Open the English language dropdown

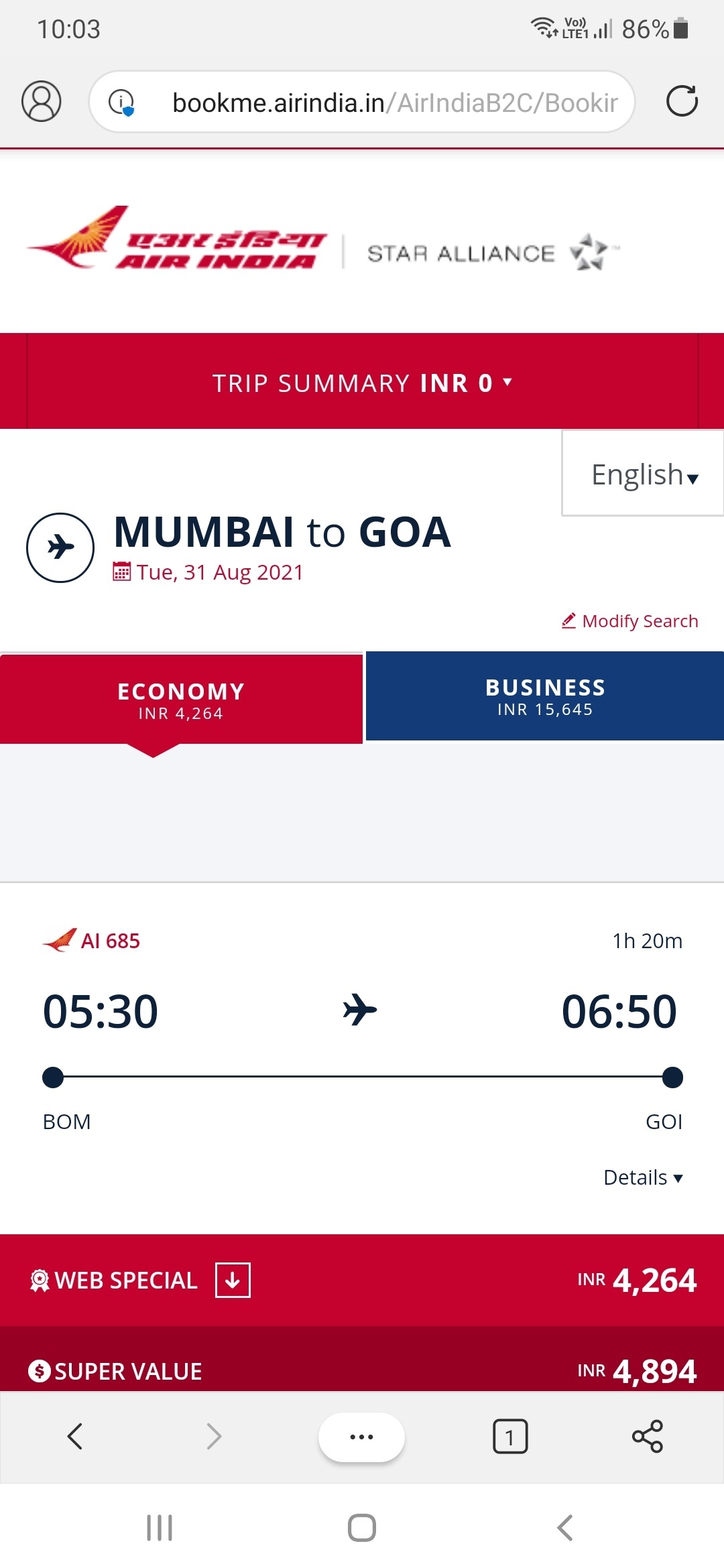coord(644,474)
